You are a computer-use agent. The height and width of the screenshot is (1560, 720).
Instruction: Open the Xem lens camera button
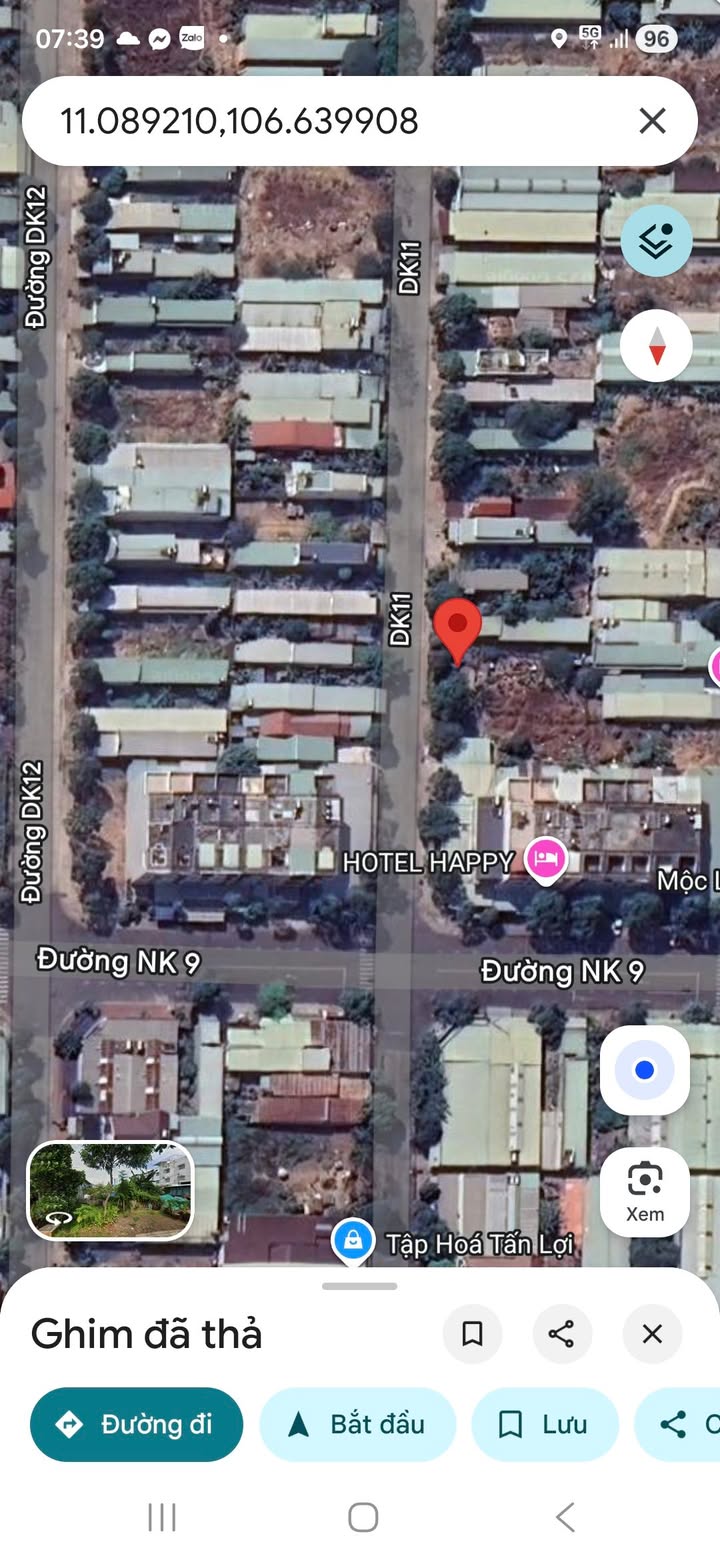pos(645,1192)
